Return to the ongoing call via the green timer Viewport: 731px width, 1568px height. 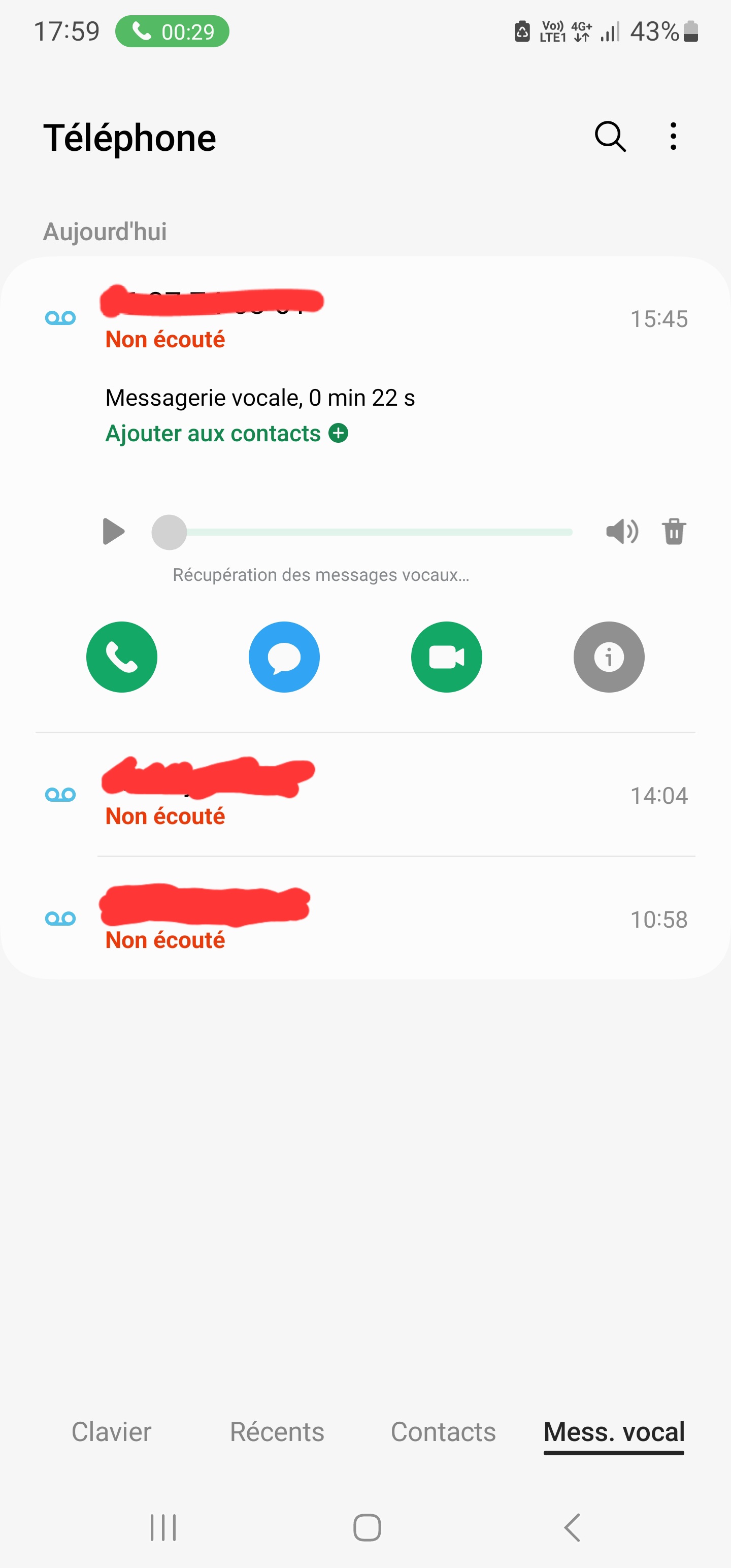(x=172, y=31)
